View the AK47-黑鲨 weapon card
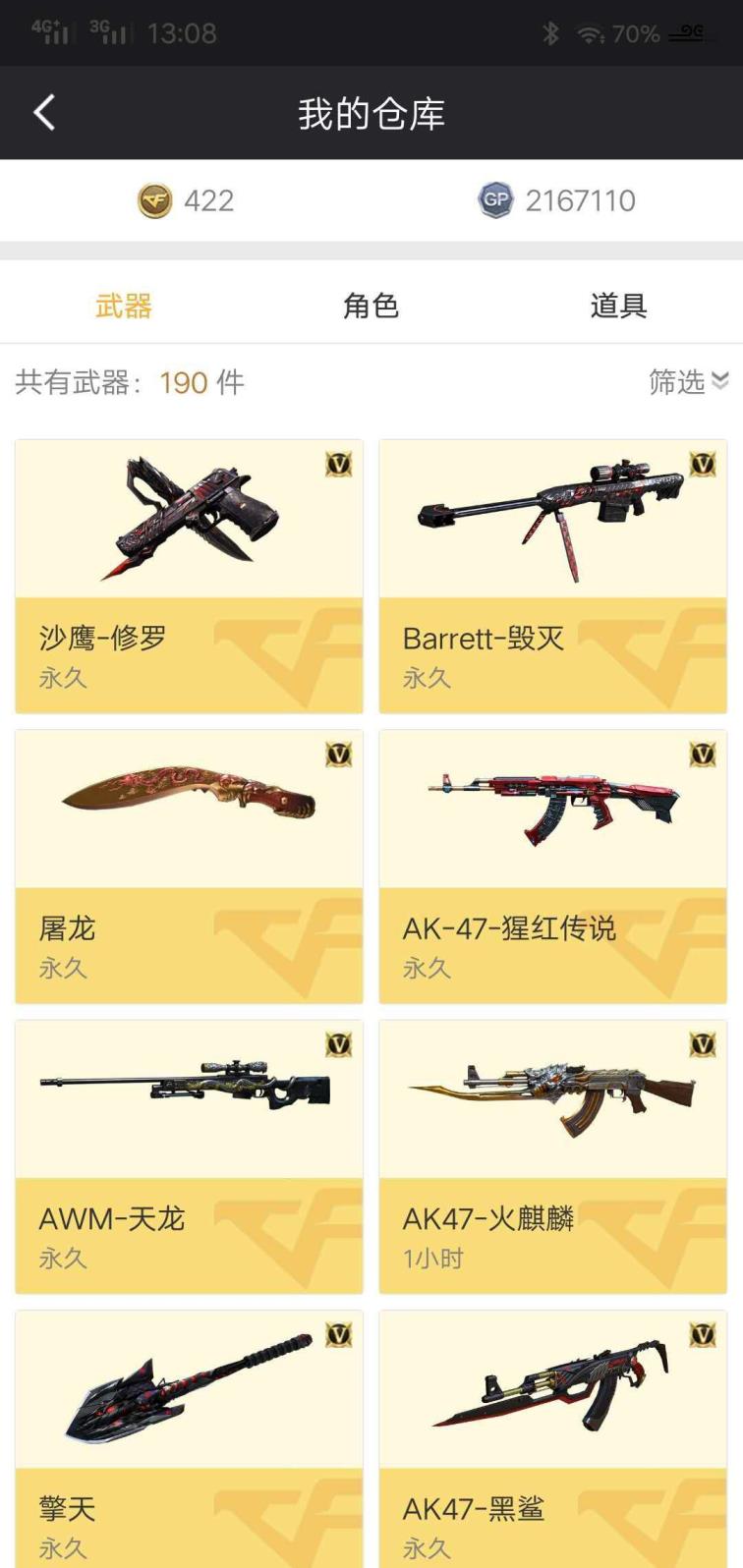The width and height of the screenshot is (743, 1568). (x=552, y=1439)
